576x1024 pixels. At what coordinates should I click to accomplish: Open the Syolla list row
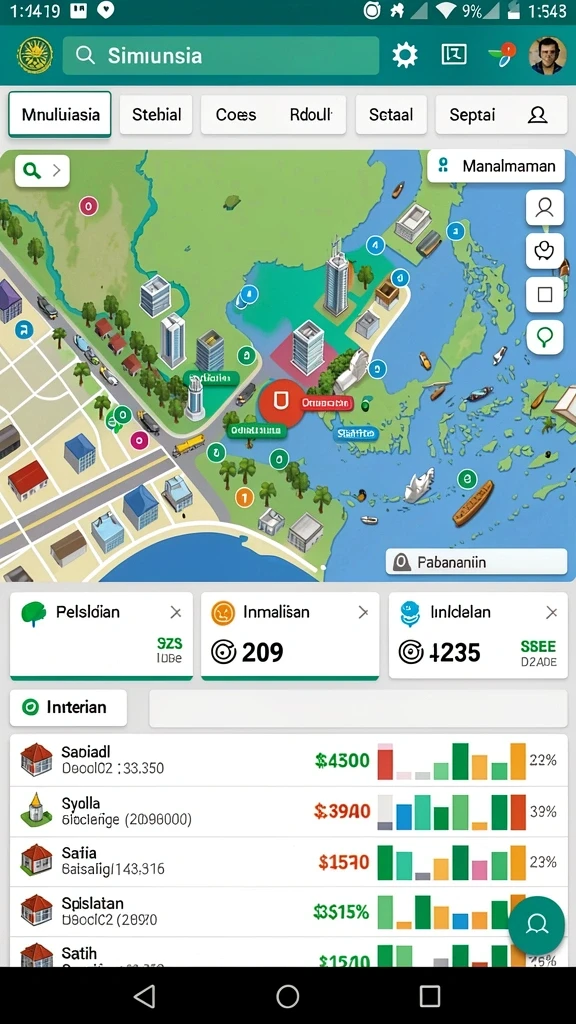[289, 811]
